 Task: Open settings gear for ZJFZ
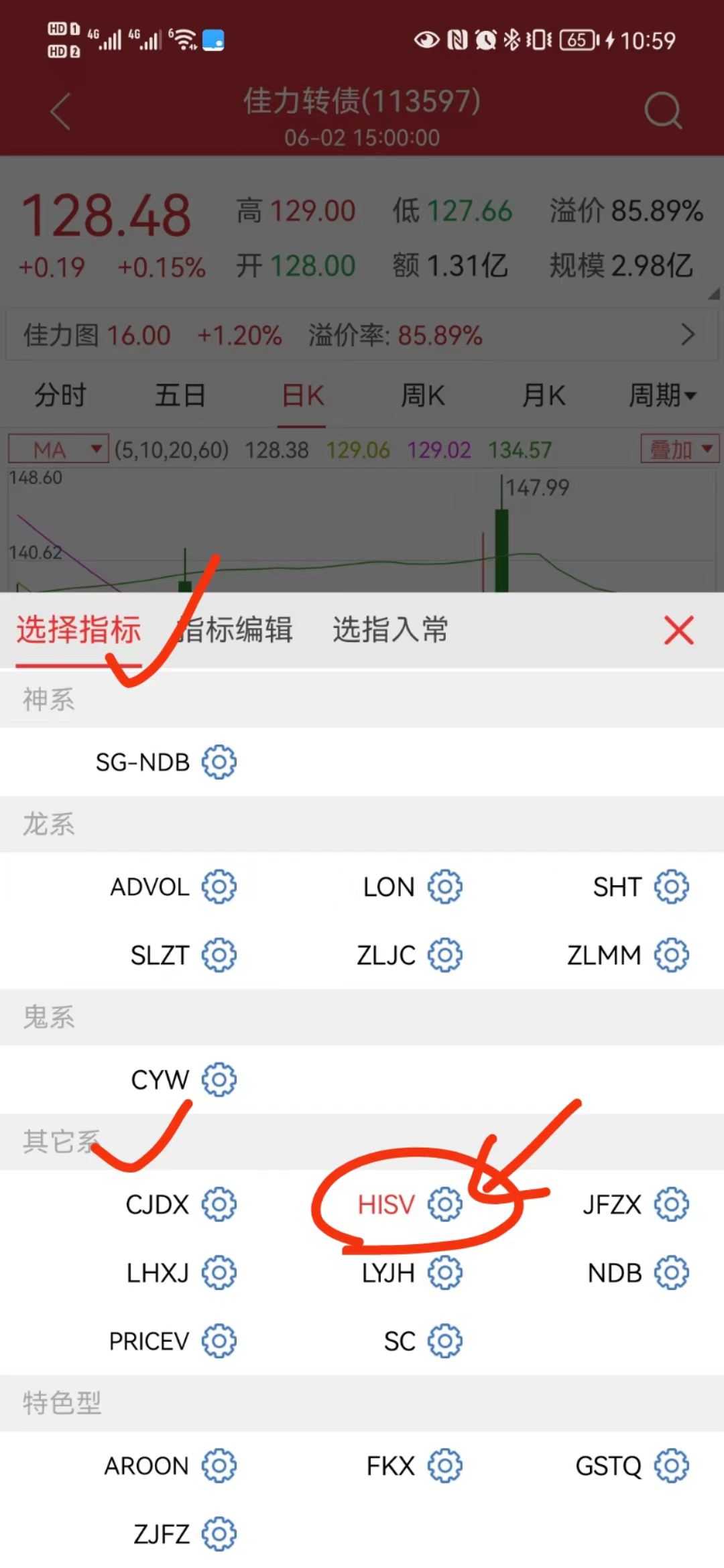coord(219,1534)
